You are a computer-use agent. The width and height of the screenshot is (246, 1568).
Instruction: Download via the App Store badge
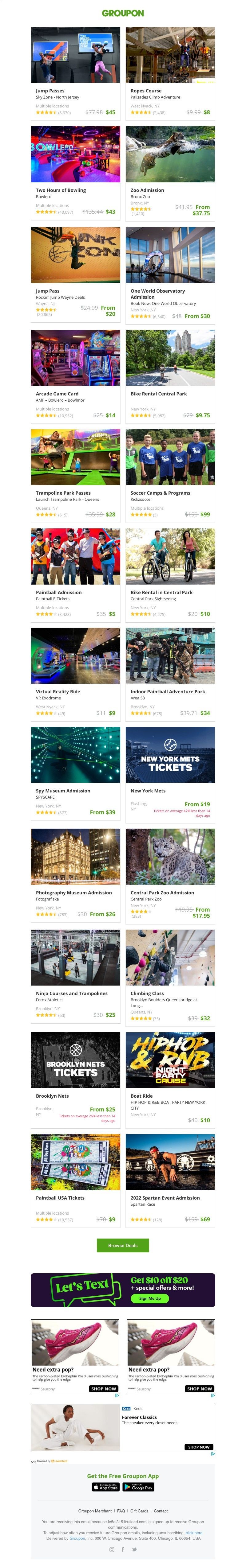pos(105,1487)
